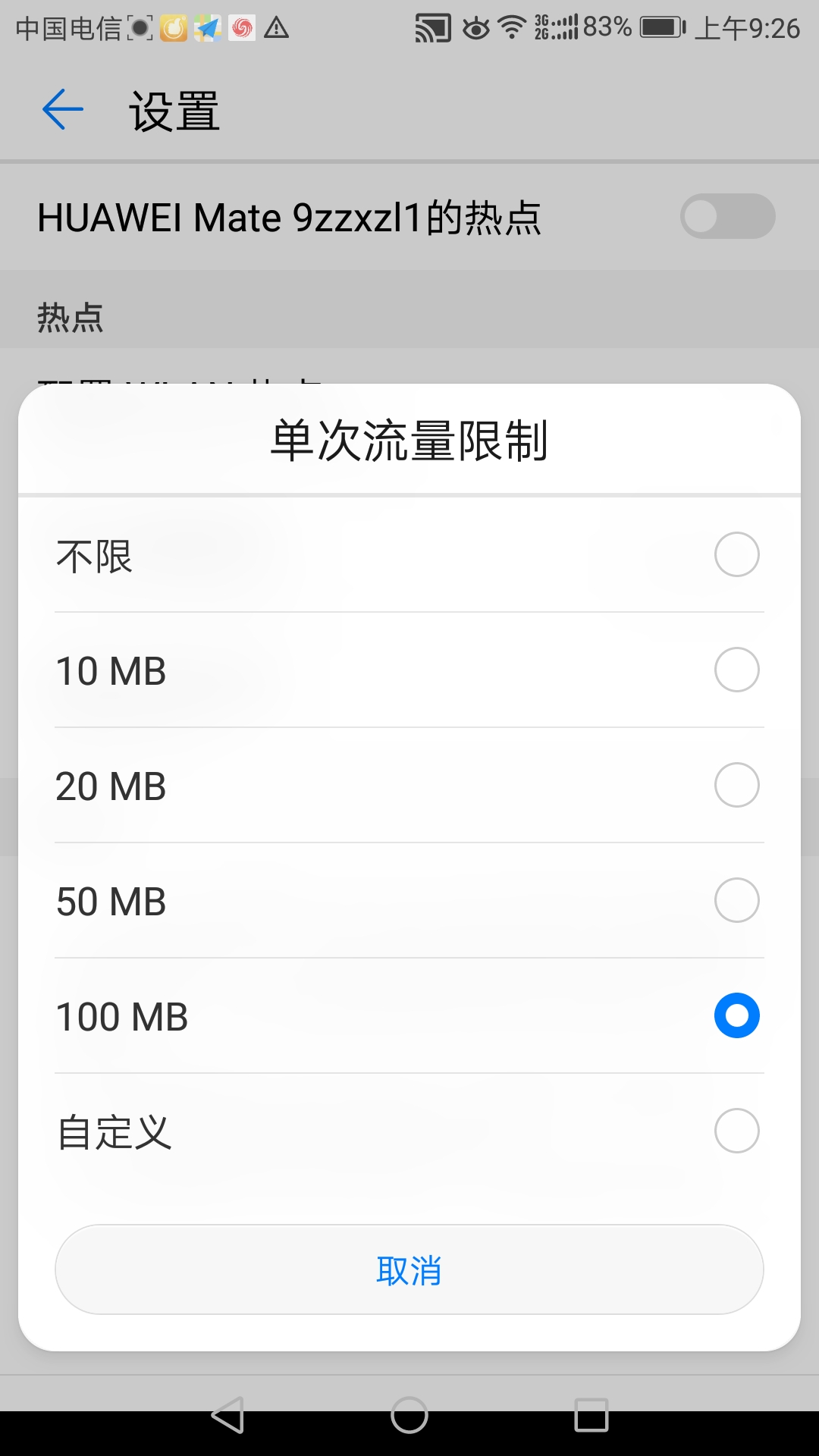819x1456 pixels.
Task: Select the 自定义 custom limit option
Action: point(409,1131)
